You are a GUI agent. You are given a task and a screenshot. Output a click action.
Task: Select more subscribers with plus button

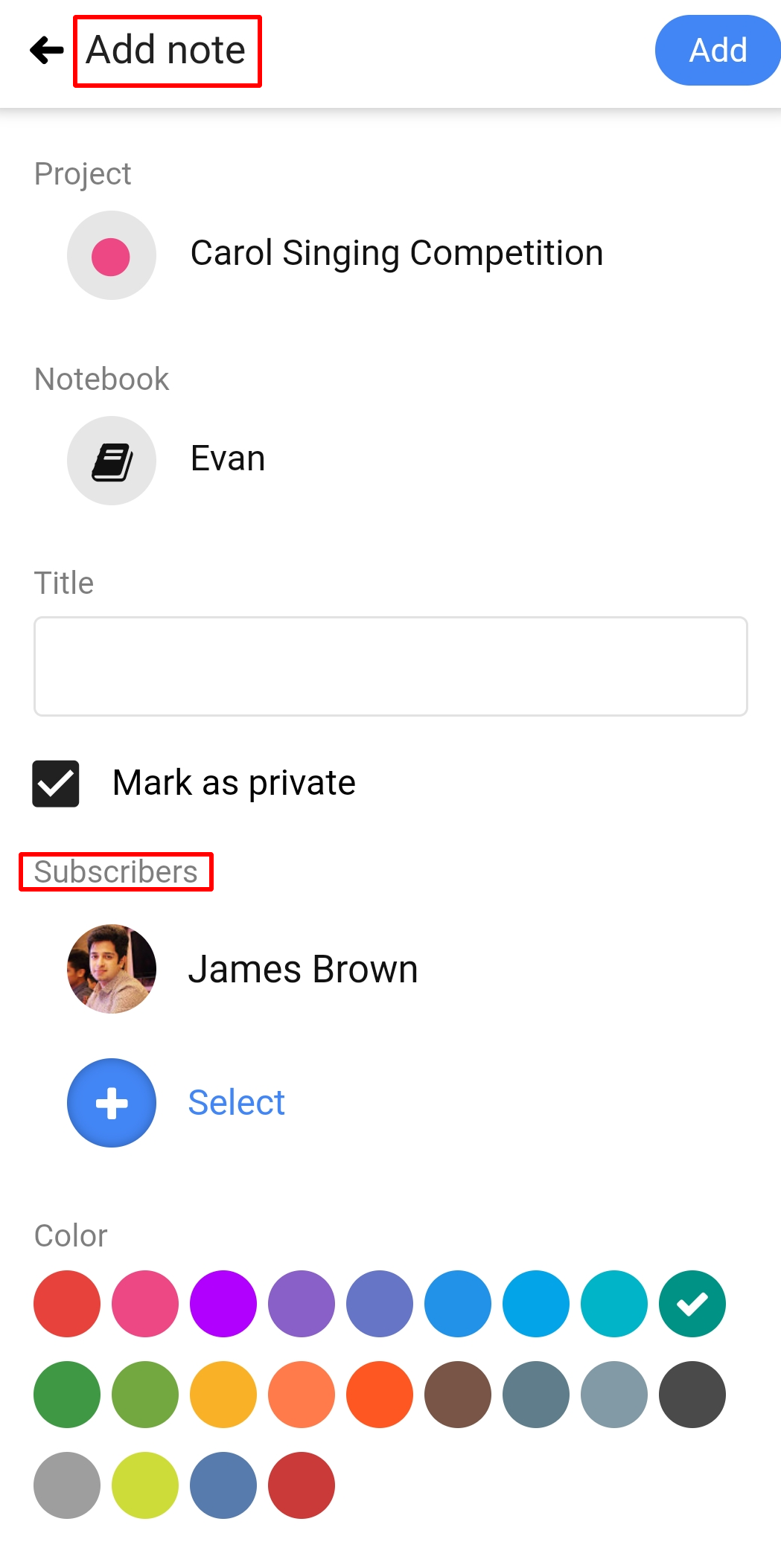(112, 1103)
